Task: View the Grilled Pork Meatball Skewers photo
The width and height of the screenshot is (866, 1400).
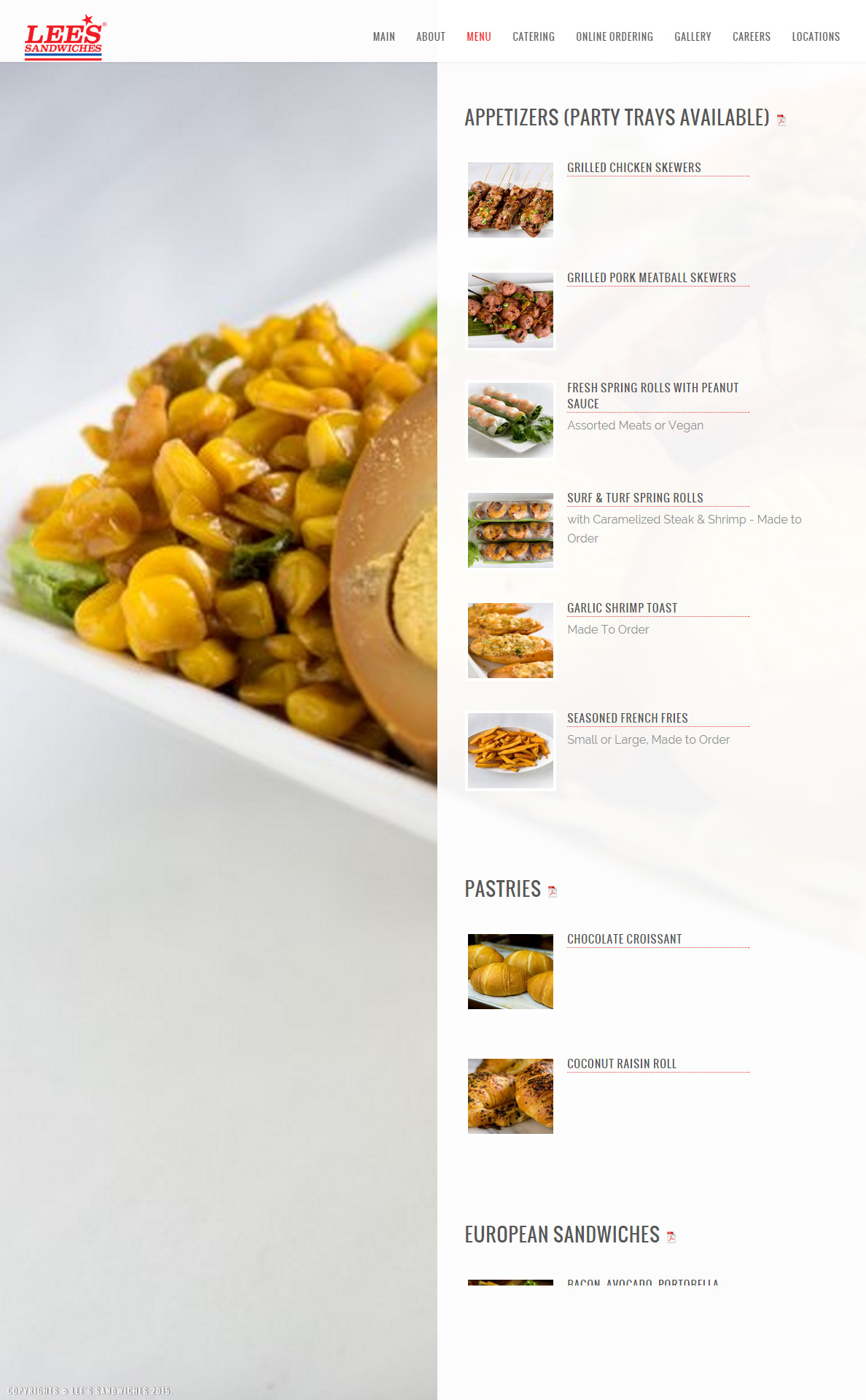Action: (x=510, y=310)
